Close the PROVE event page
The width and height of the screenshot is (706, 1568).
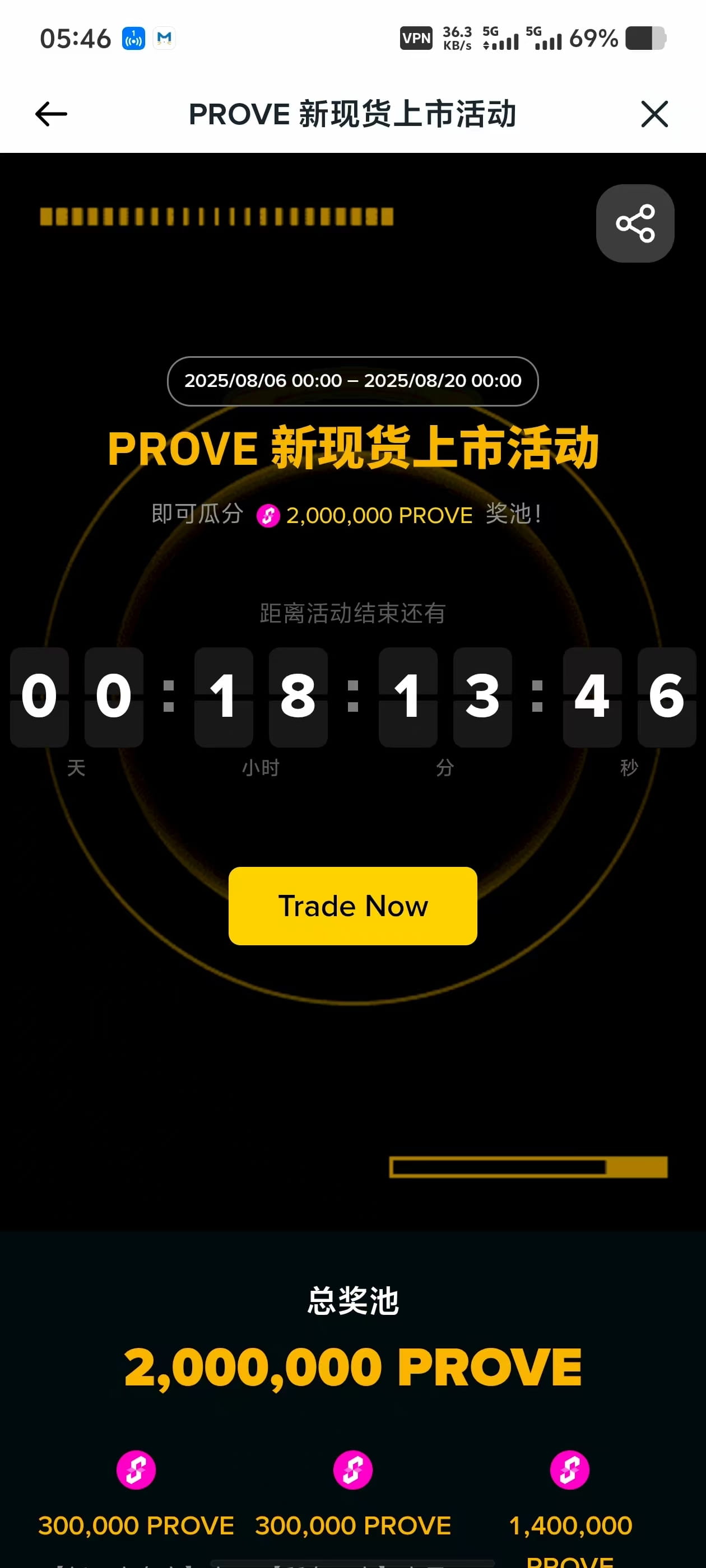[654, 114]
